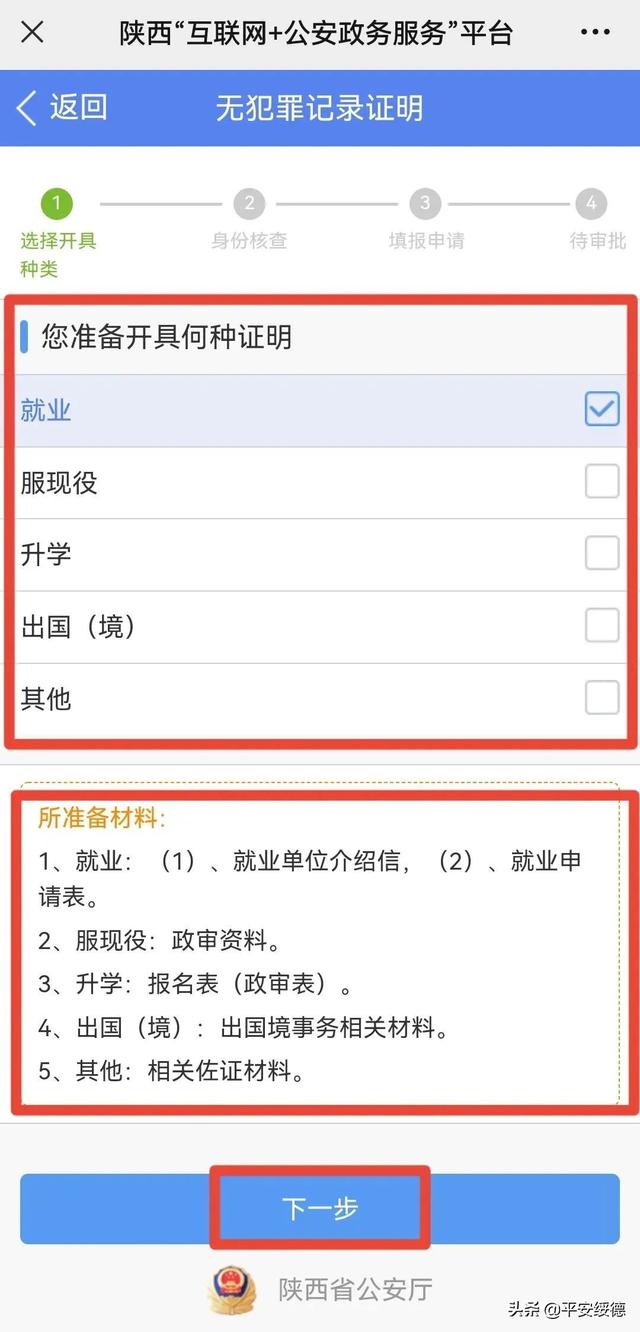
Task: Open the three-dot overflow menu
Action: 595,32
